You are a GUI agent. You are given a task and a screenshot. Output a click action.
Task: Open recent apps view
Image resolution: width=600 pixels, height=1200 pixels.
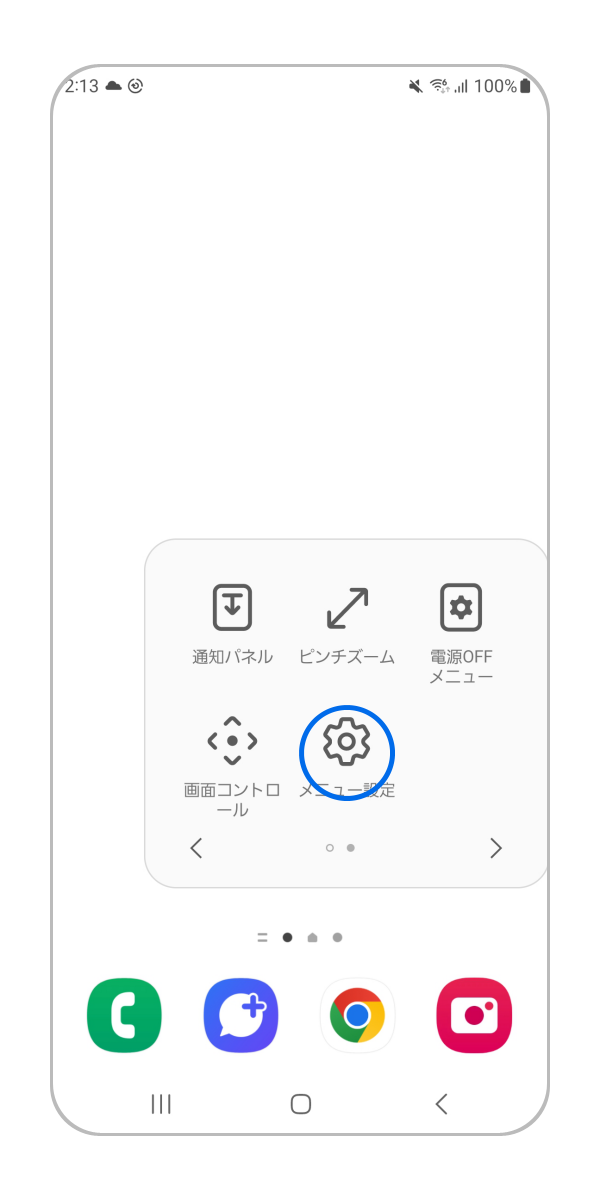pos(160,1103)
